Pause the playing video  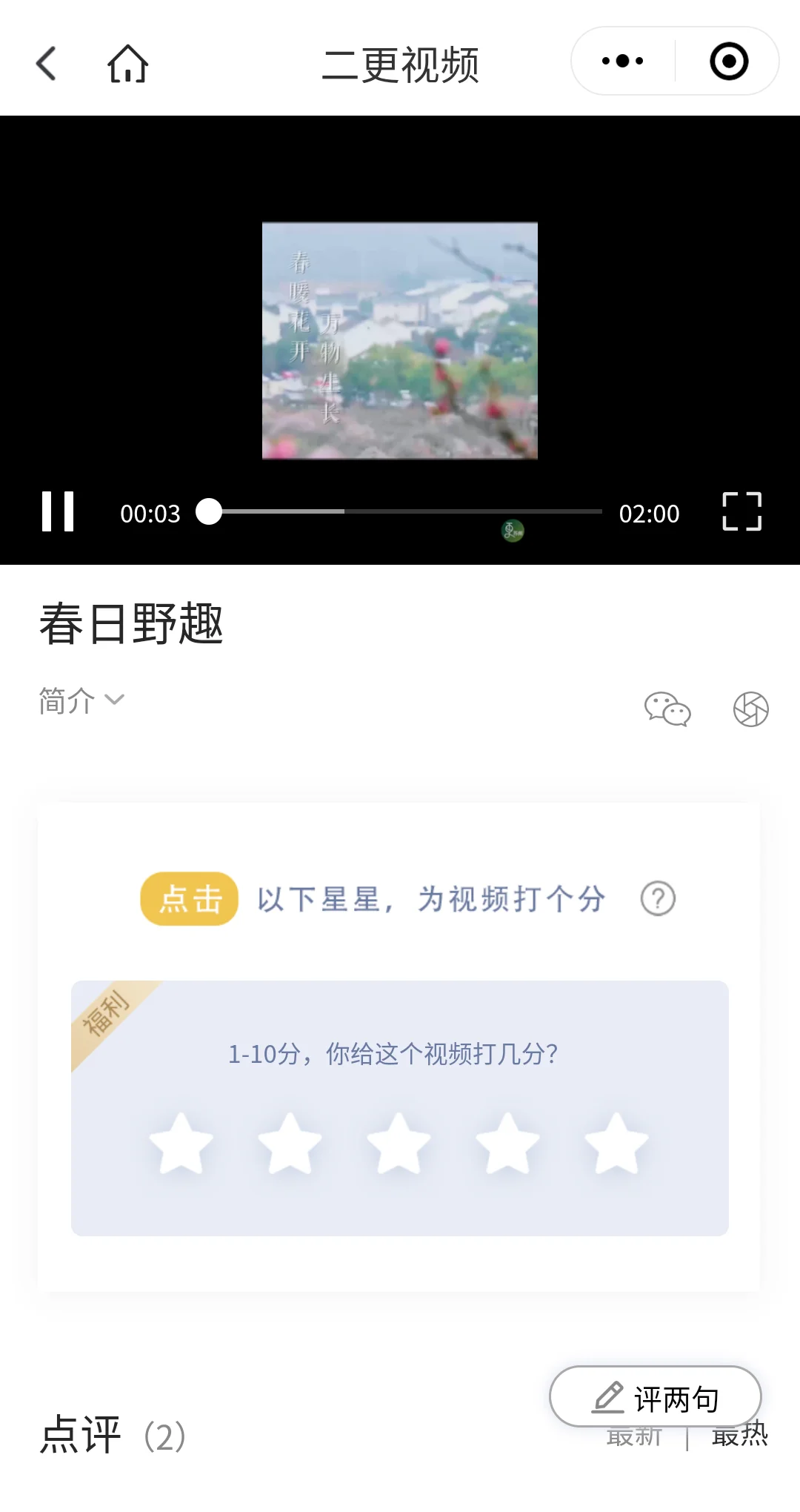[58, 511]
